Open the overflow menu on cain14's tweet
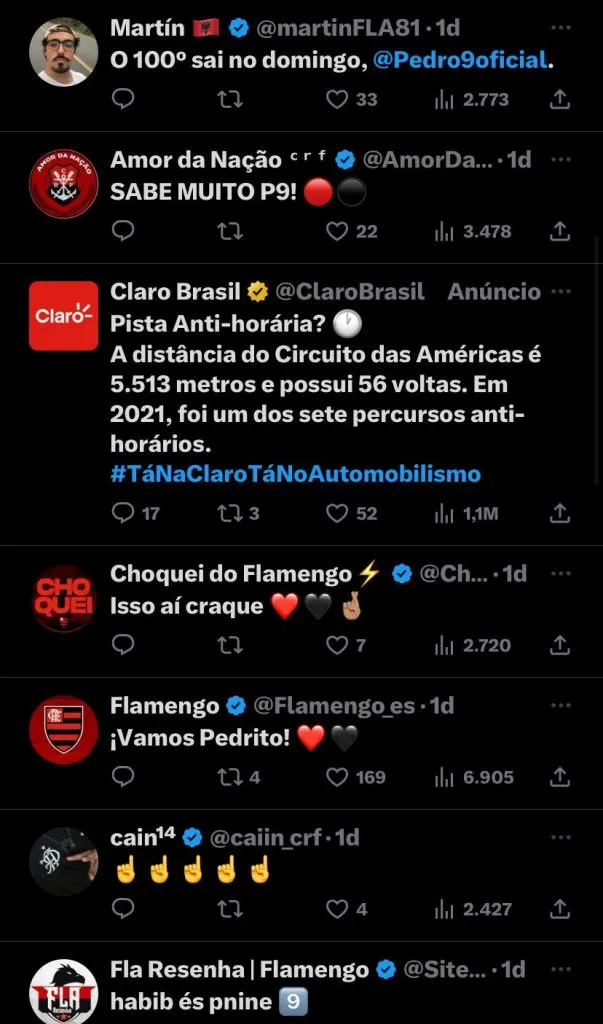 tap(561, 836)
